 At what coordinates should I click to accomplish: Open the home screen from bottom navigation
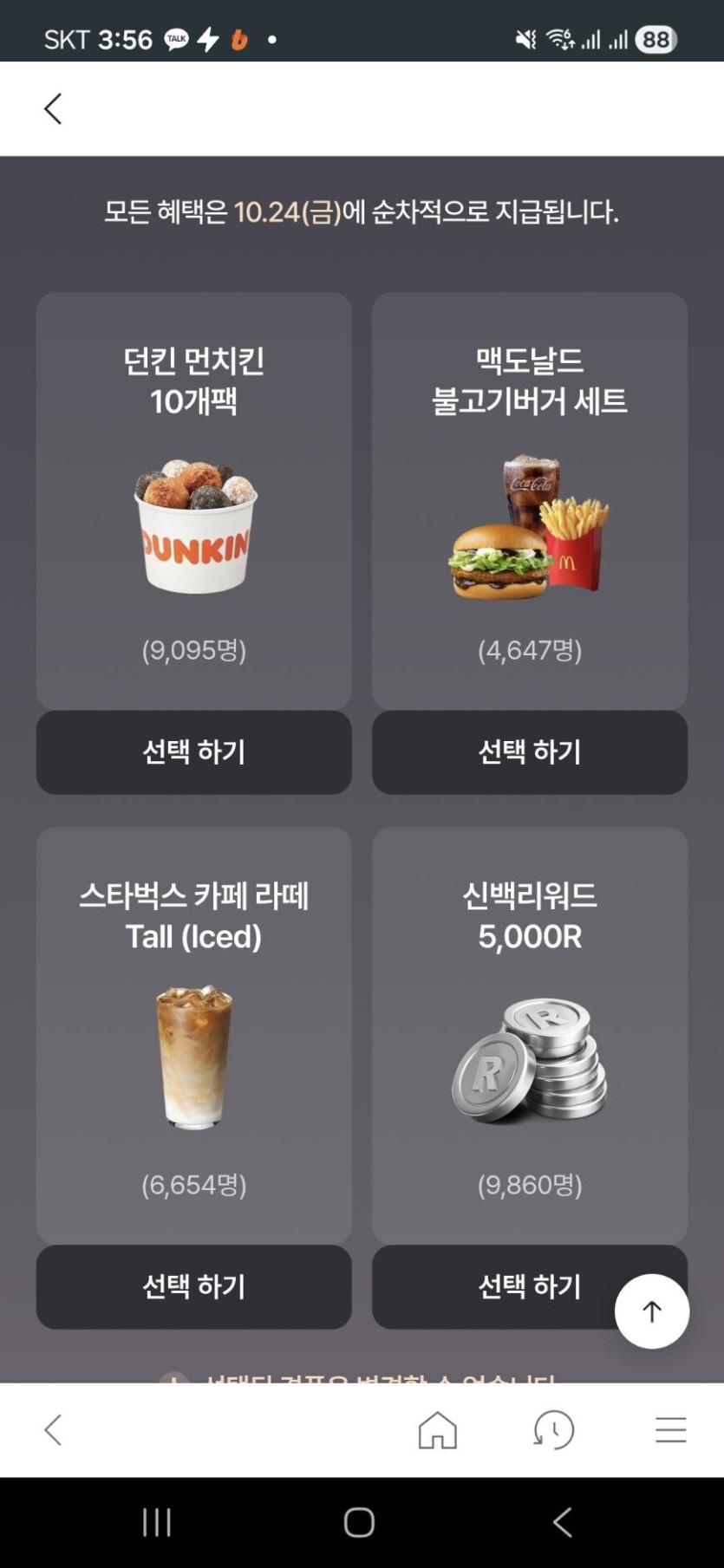[439, 1429]
